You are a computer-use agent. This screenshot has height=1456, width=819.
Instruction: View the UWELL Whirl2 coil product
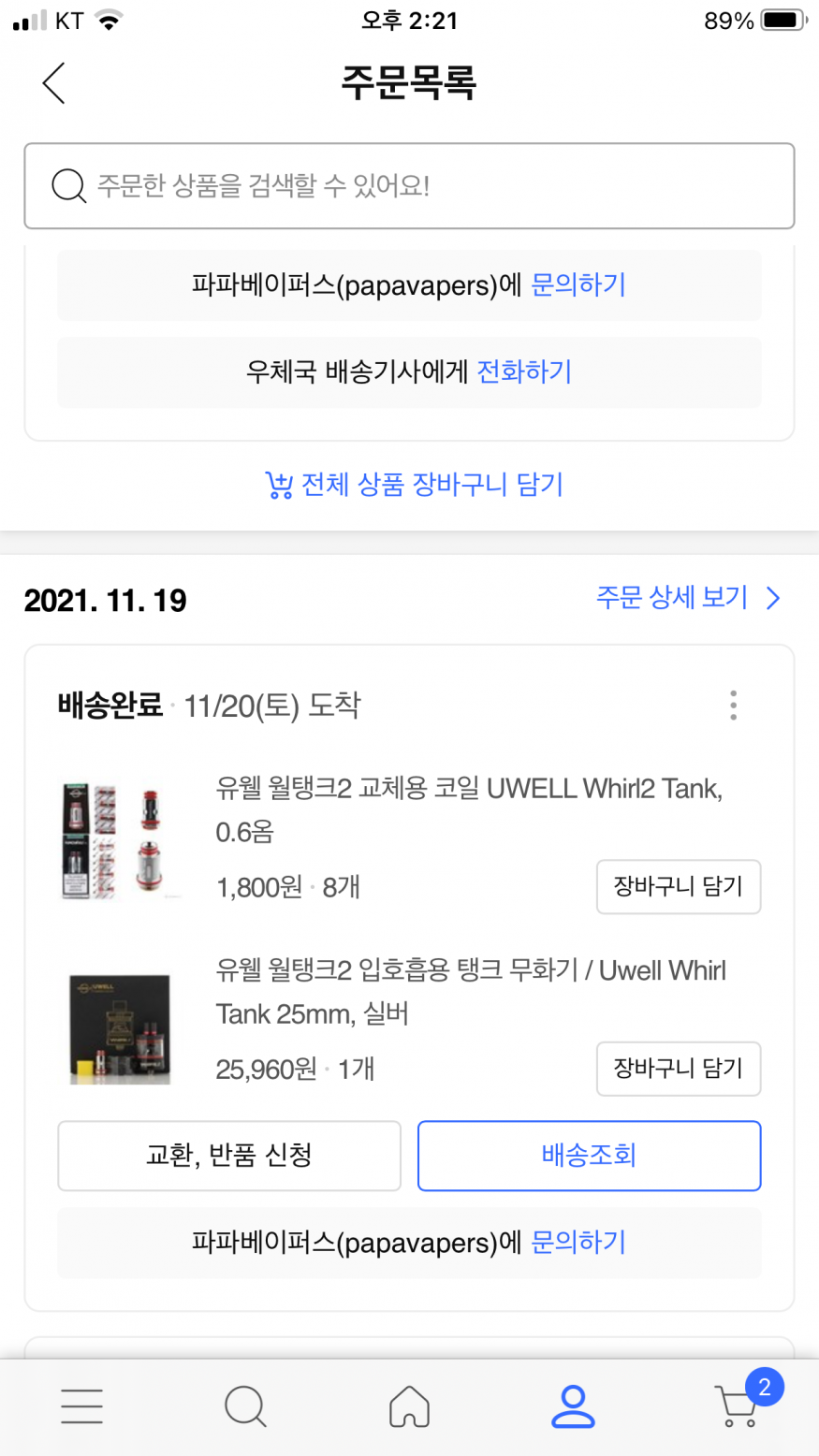pyautogui.click(x=468, y=809)
